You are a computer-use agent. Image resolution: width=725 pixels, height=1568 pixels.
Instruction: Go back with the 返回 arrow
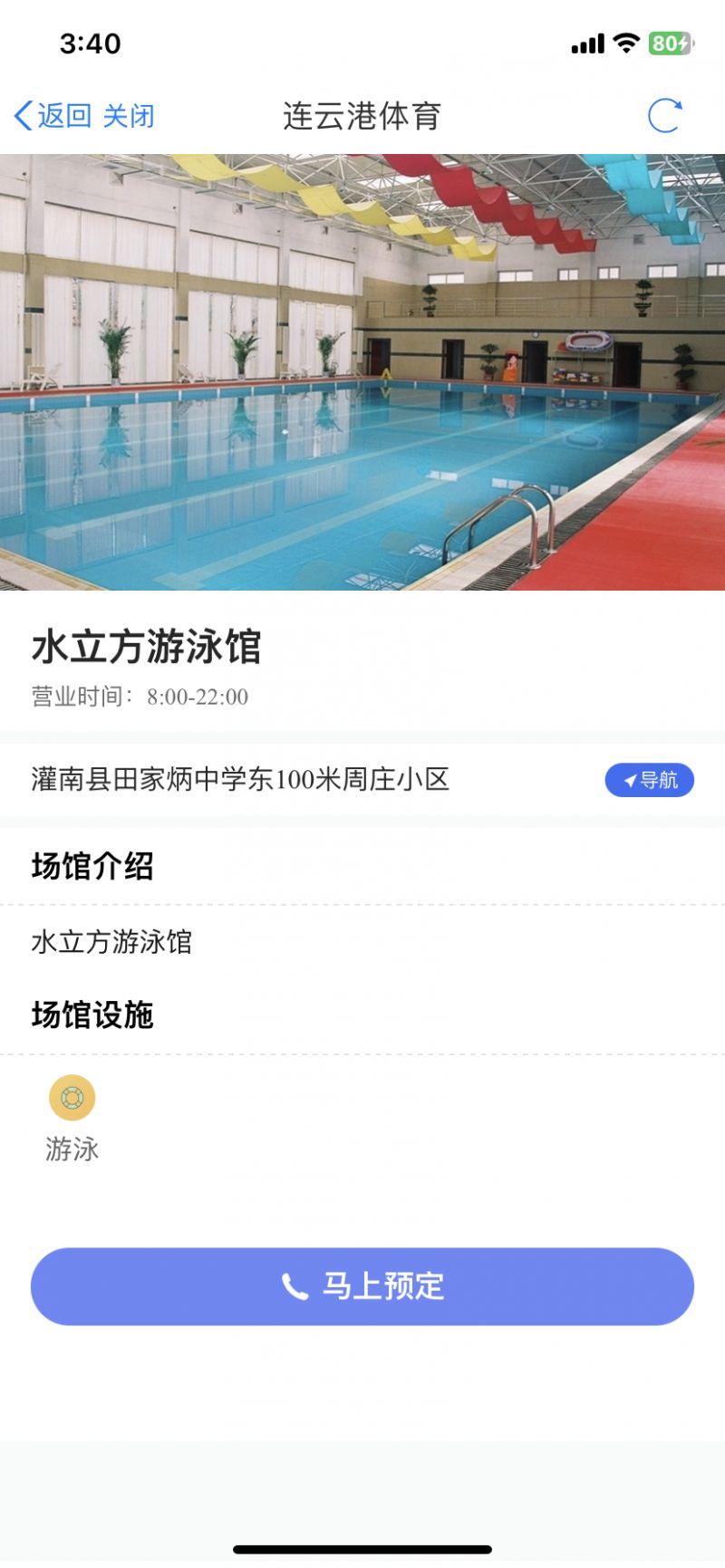click(x=52, y=116)
